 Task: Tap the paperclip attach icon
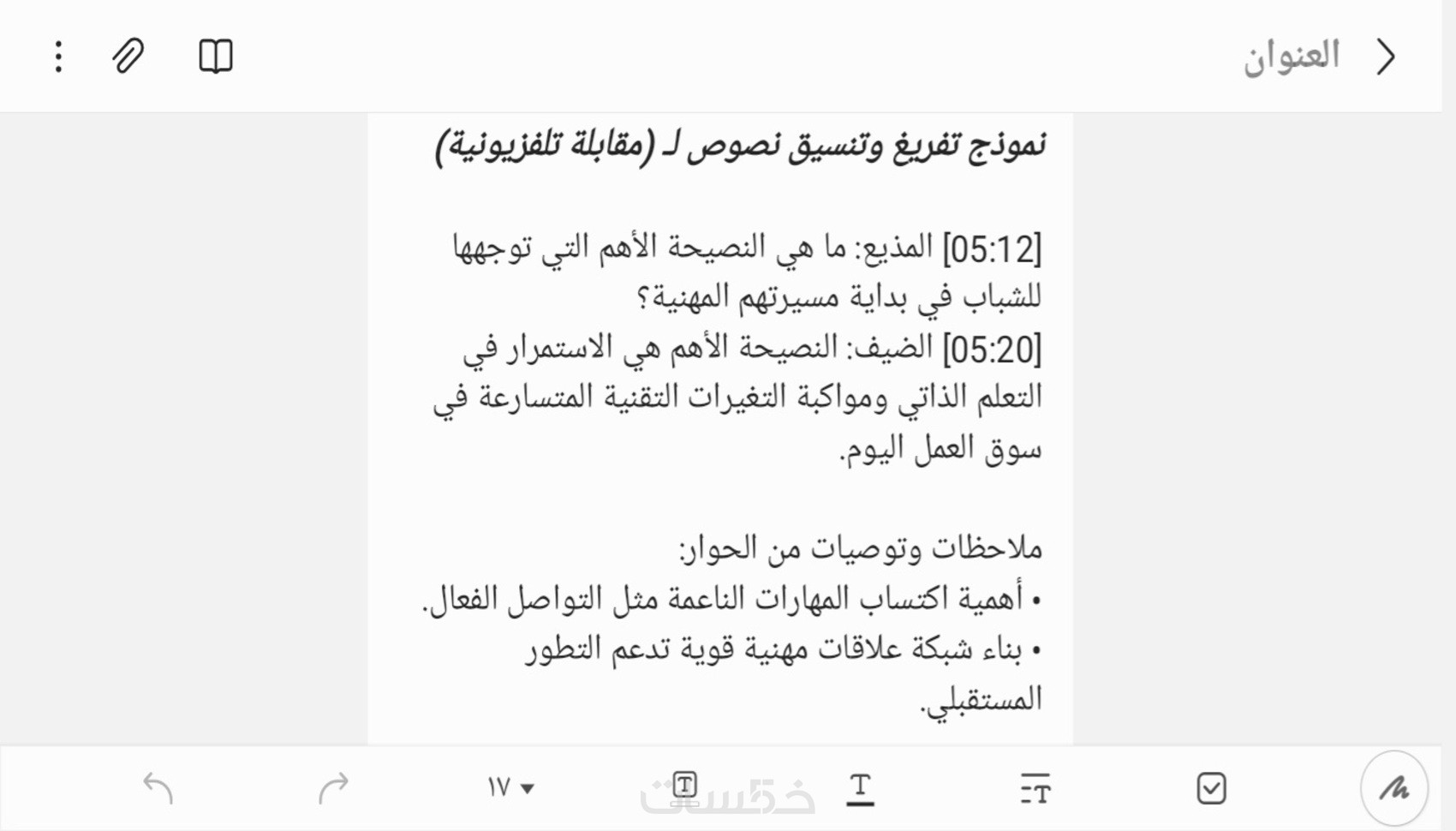pyautogui.click(x=128, y=57)
